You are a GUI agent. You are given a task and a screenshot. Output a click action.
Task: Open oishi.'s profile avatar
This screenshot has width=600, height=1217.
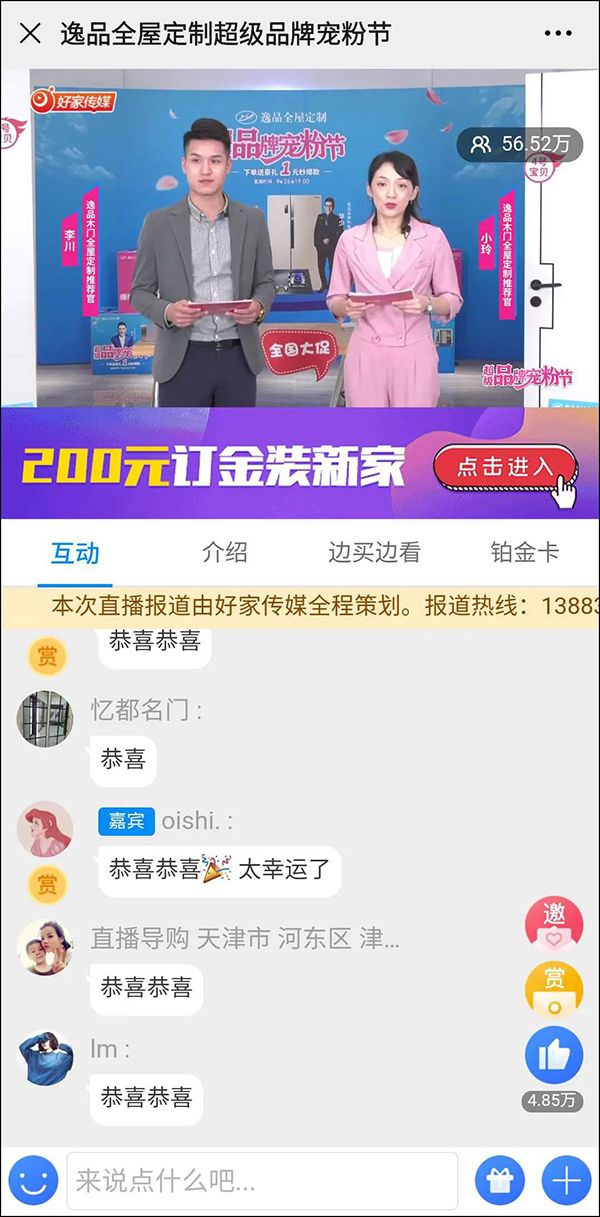(45, 829)
